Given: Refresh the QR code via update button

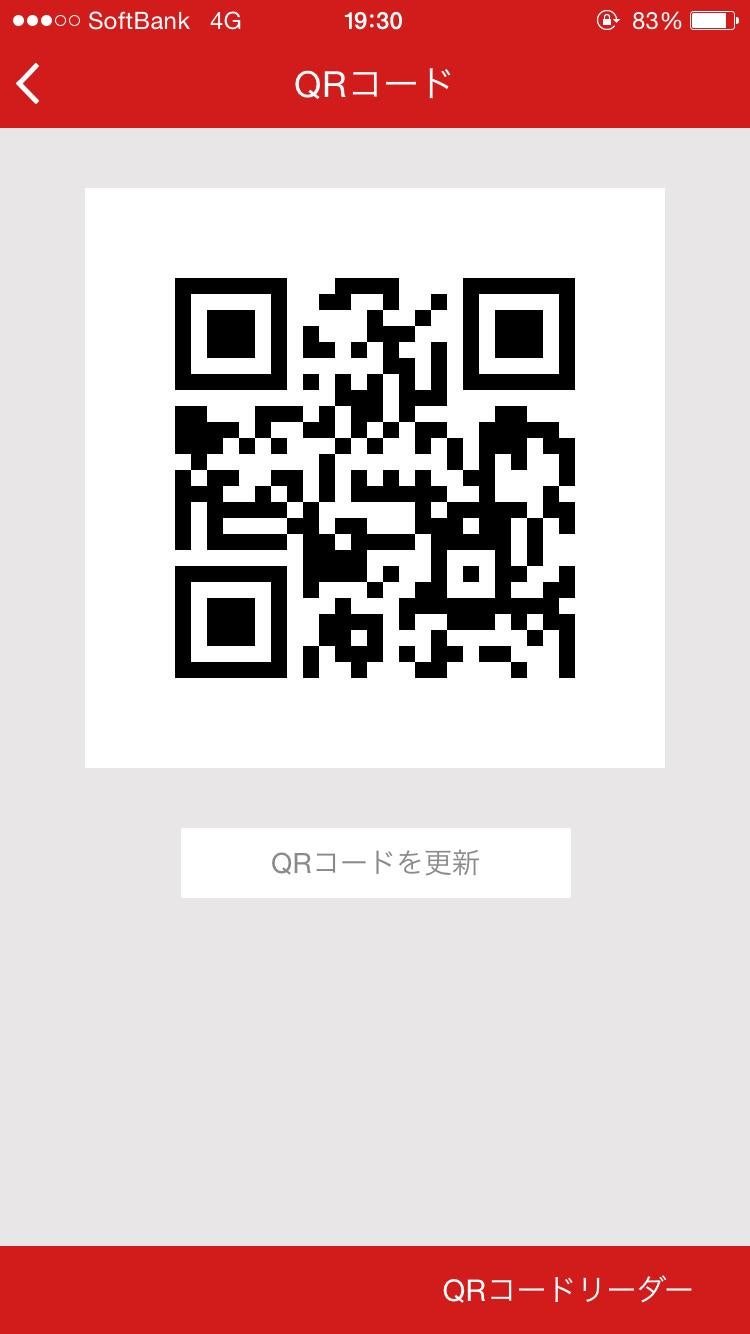Looking at the screenshot, I should pyautogui.click(x=375, y=862).
